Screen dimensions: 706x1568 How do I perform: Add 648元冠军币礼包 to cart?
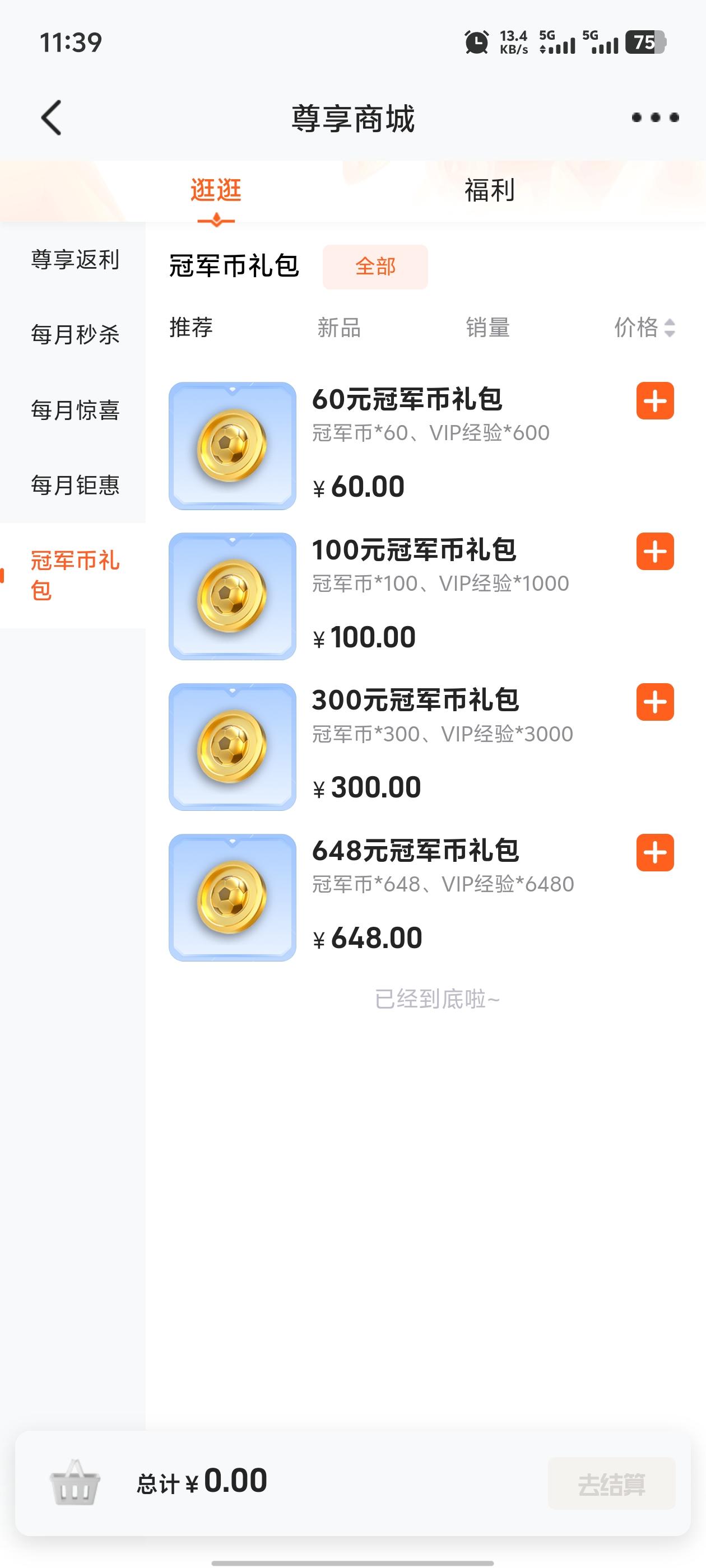point(655,852)
